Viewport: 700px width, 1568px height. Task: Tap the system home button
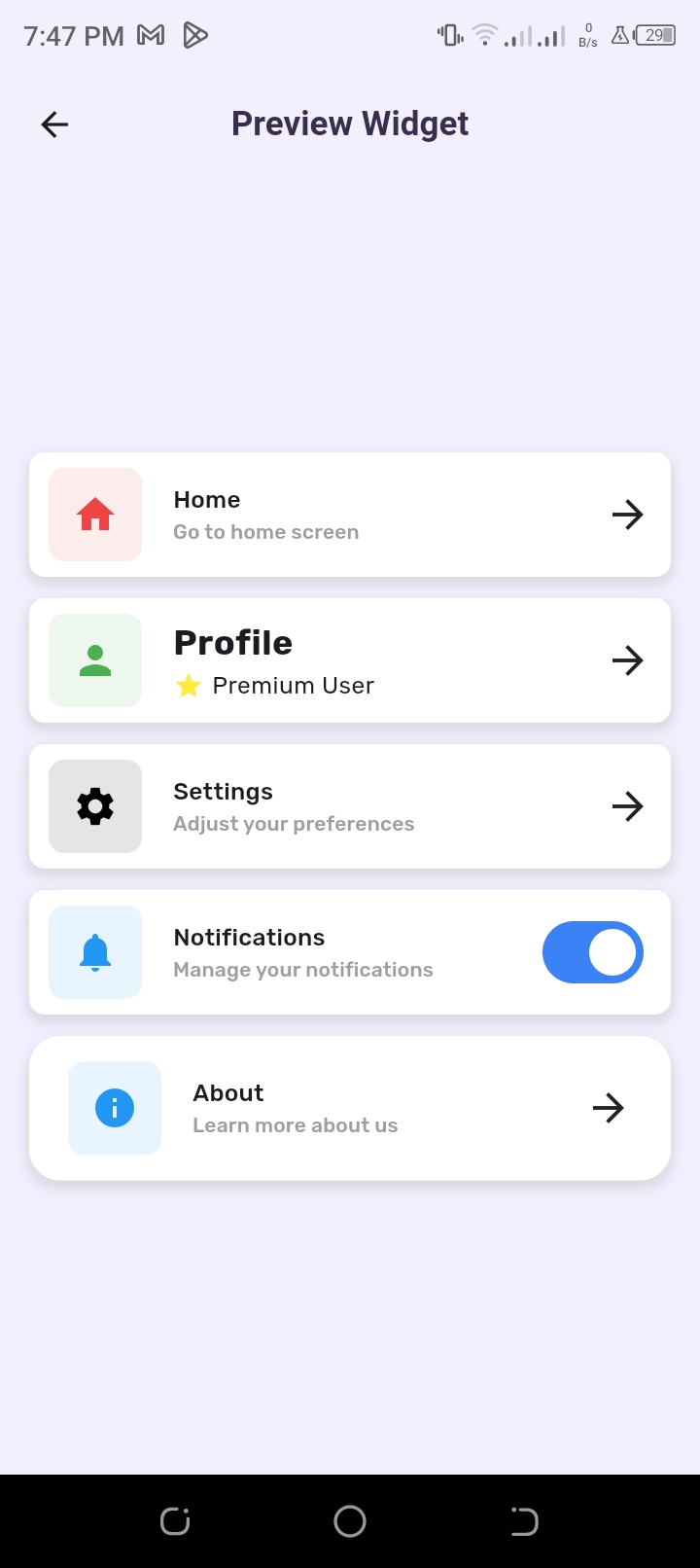(x=350, y=1521)
